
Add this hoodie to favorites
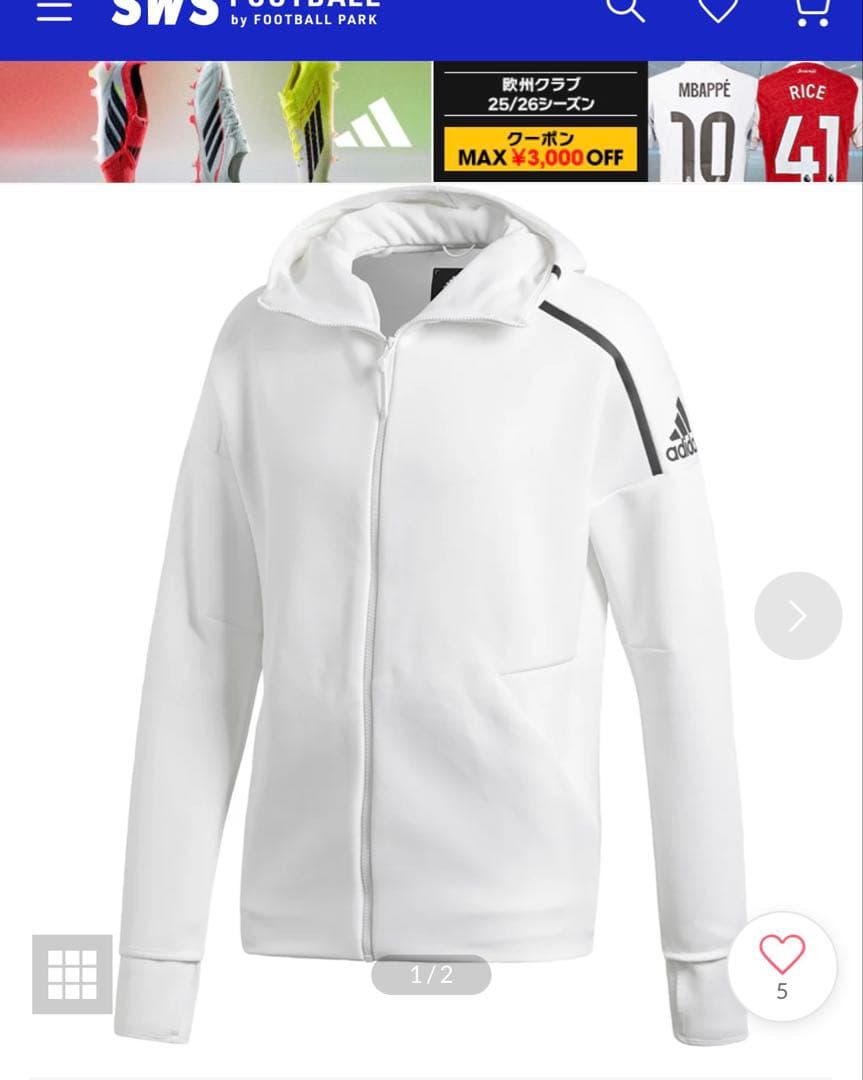pos(782,966)
